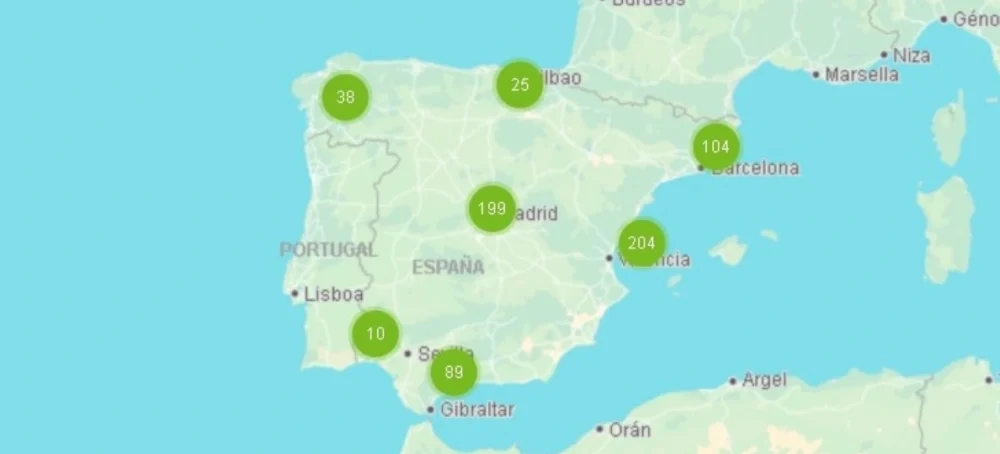
Task: Select the 10 cluster west of Sevilla
Action: (x=376, y=334)
